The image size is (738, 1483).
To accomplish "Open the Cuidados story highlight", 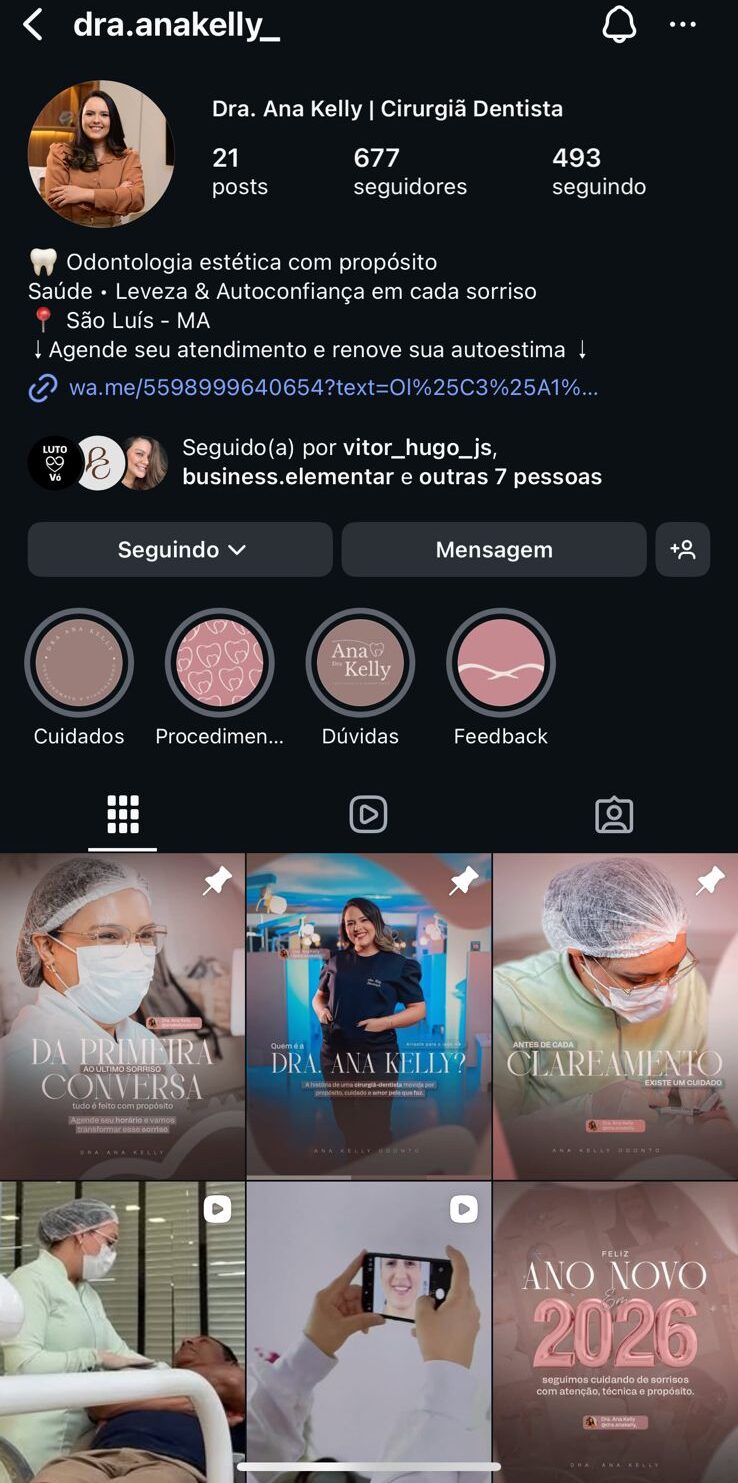I will 78,663.
